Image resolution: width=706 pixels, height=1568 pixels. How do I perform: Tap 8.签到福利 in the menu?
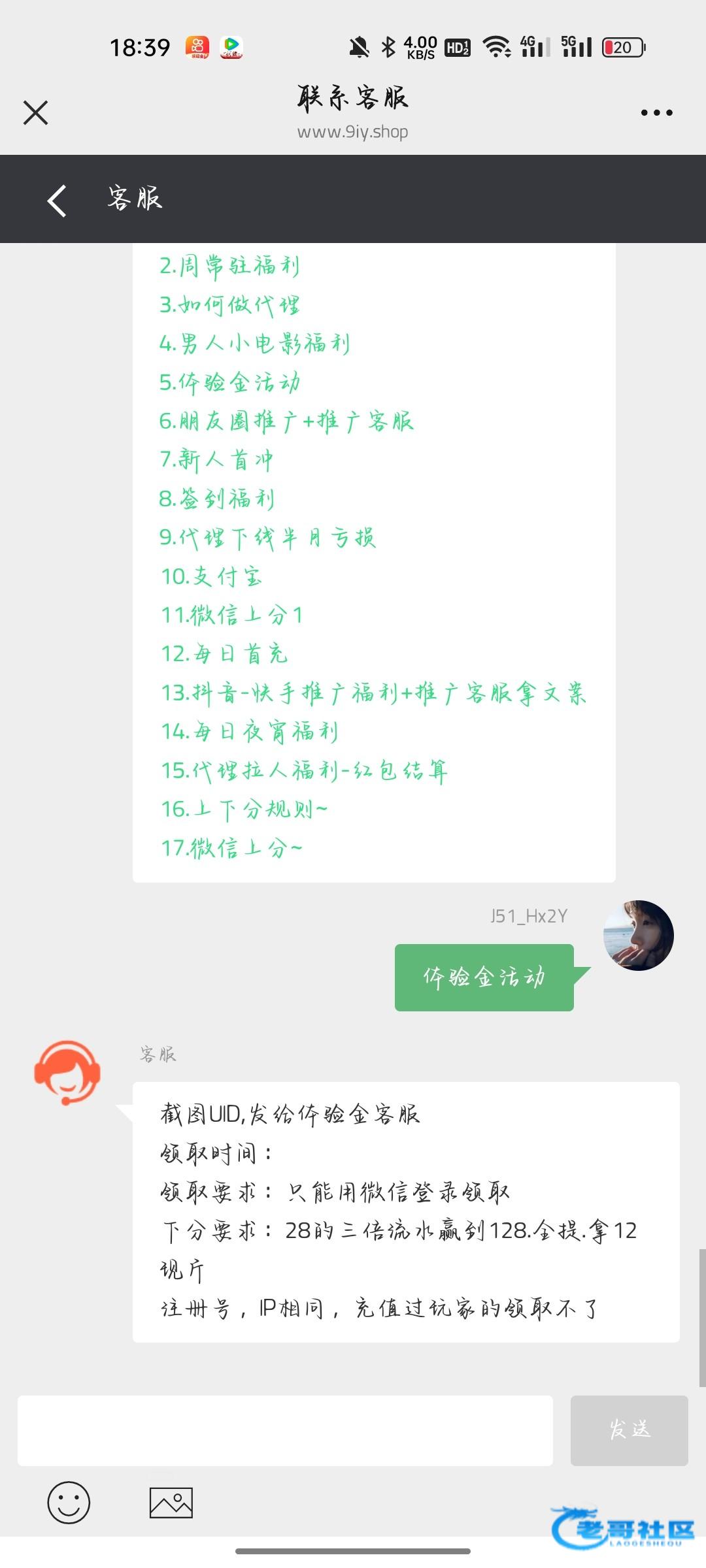click(216, 498)
